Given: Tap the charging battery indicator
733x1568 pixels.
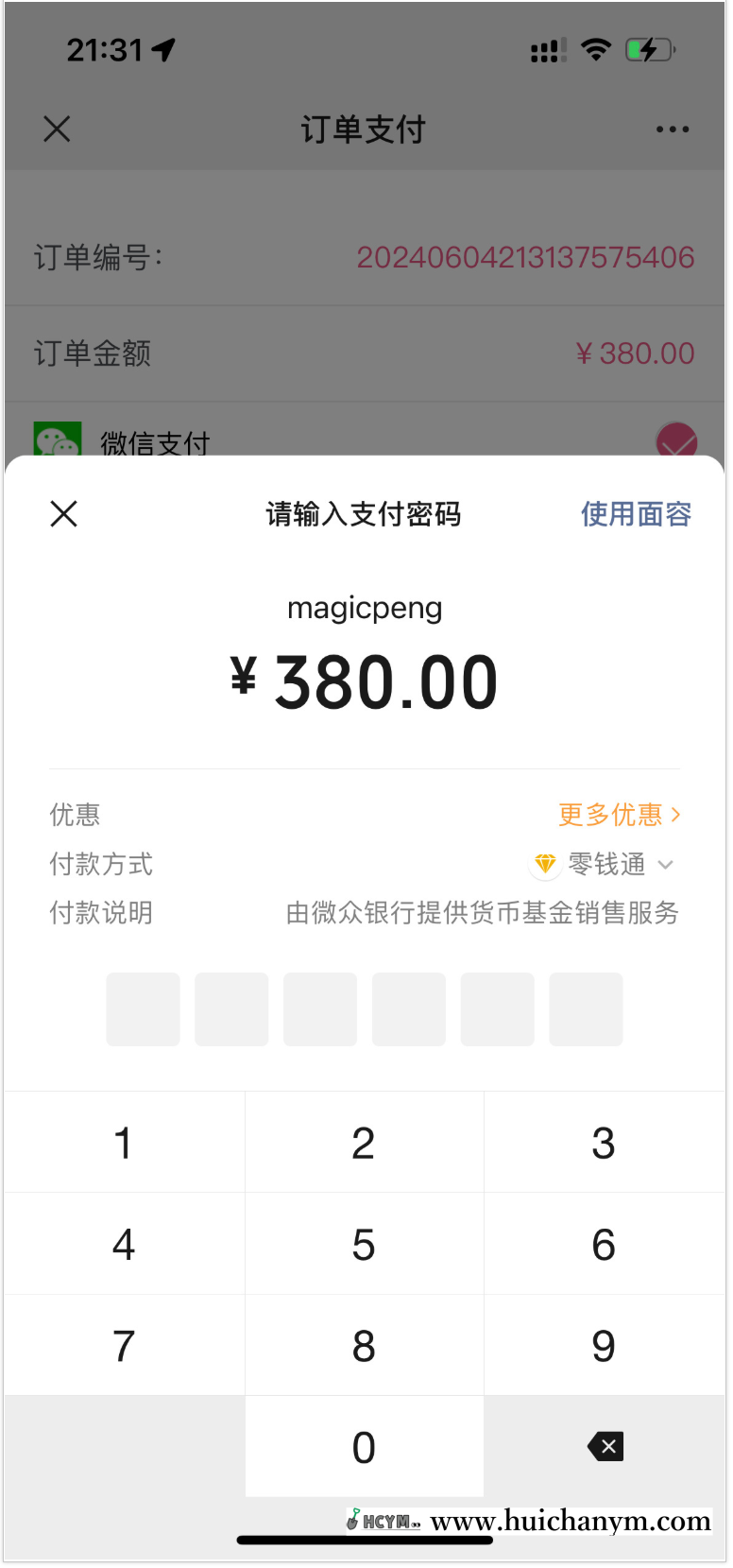Looking at the screenshot, I should 650,48.
